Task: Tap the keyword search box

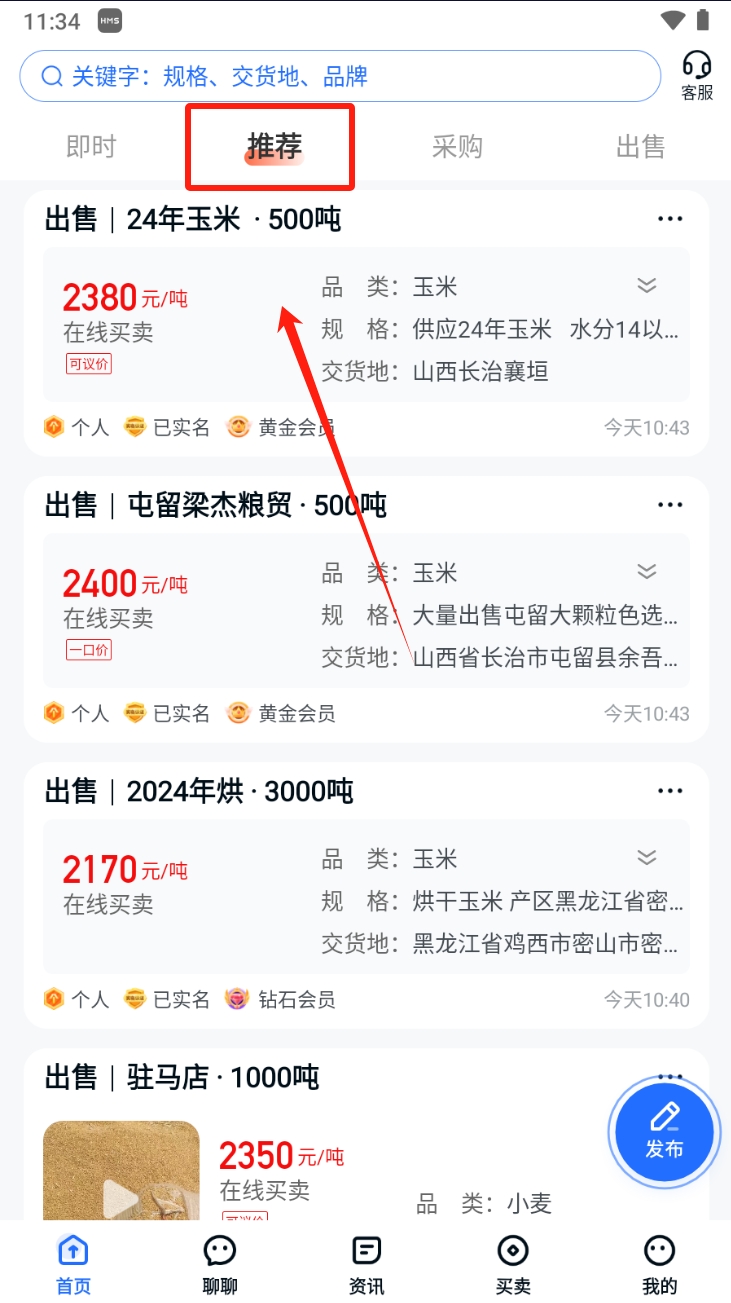Action: coord(340,76)
